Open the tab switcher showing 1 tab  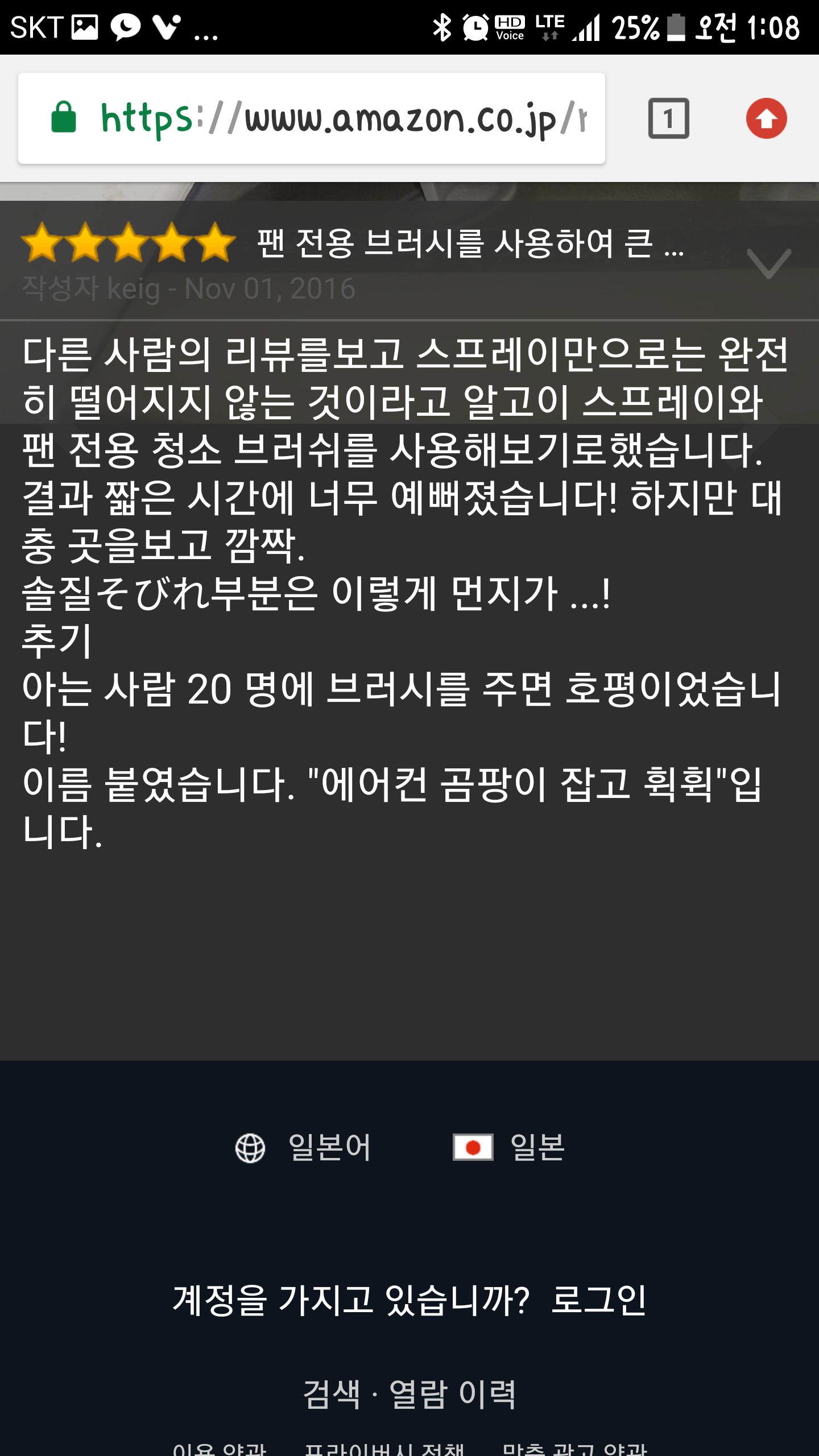coord(668,118)
